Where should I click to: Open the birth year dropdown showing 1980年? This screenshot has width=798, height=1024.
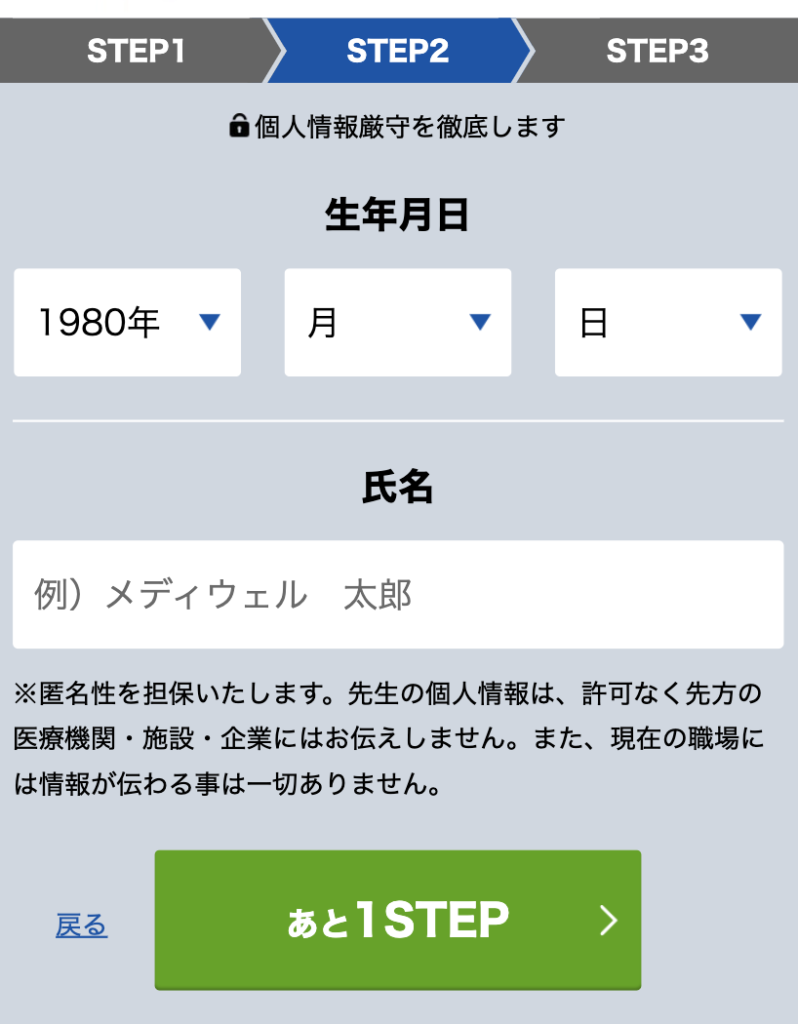pyautogui.click(x=127, y=323)
